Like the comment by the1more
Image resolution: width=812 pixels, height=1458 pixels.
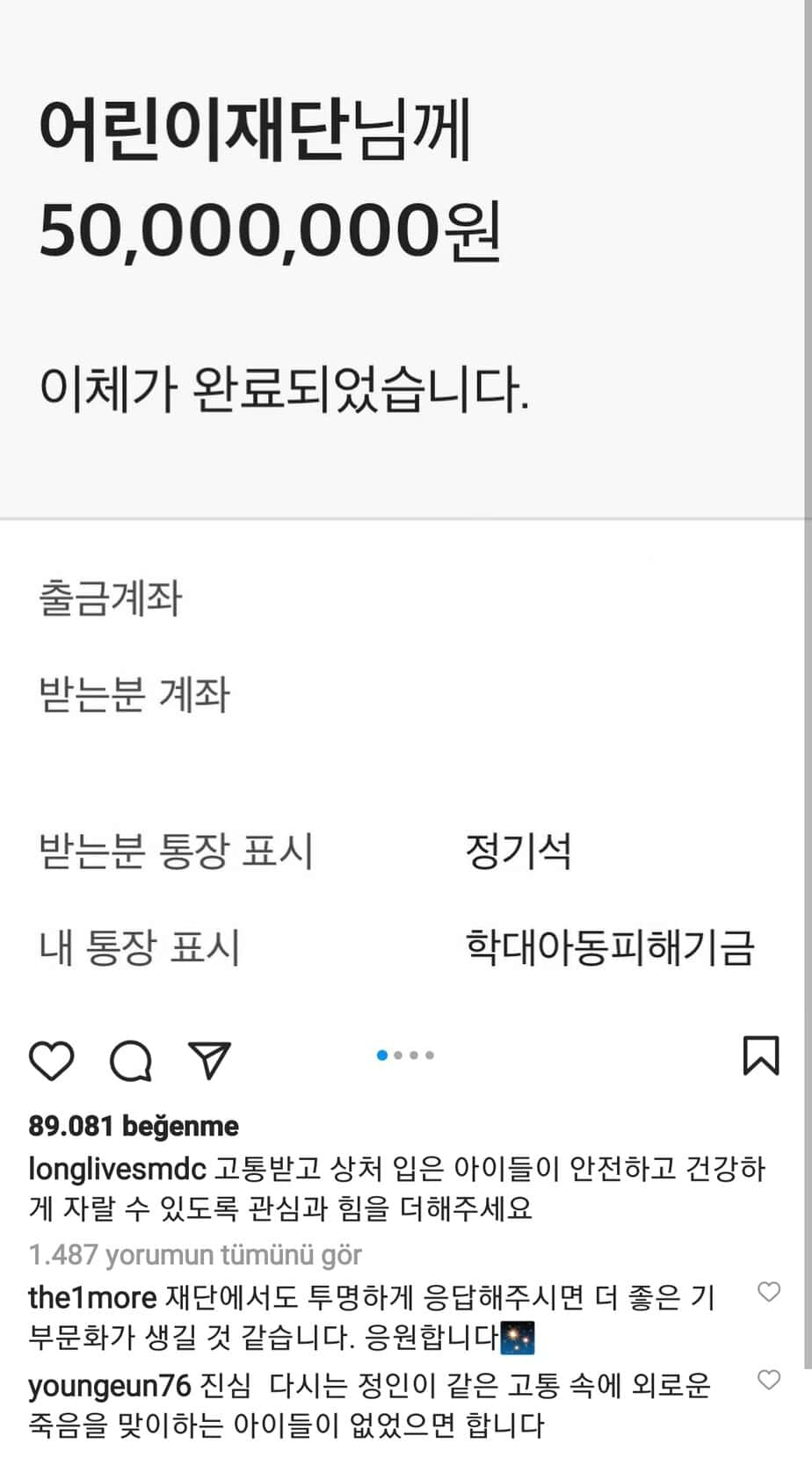point(769,1291)
